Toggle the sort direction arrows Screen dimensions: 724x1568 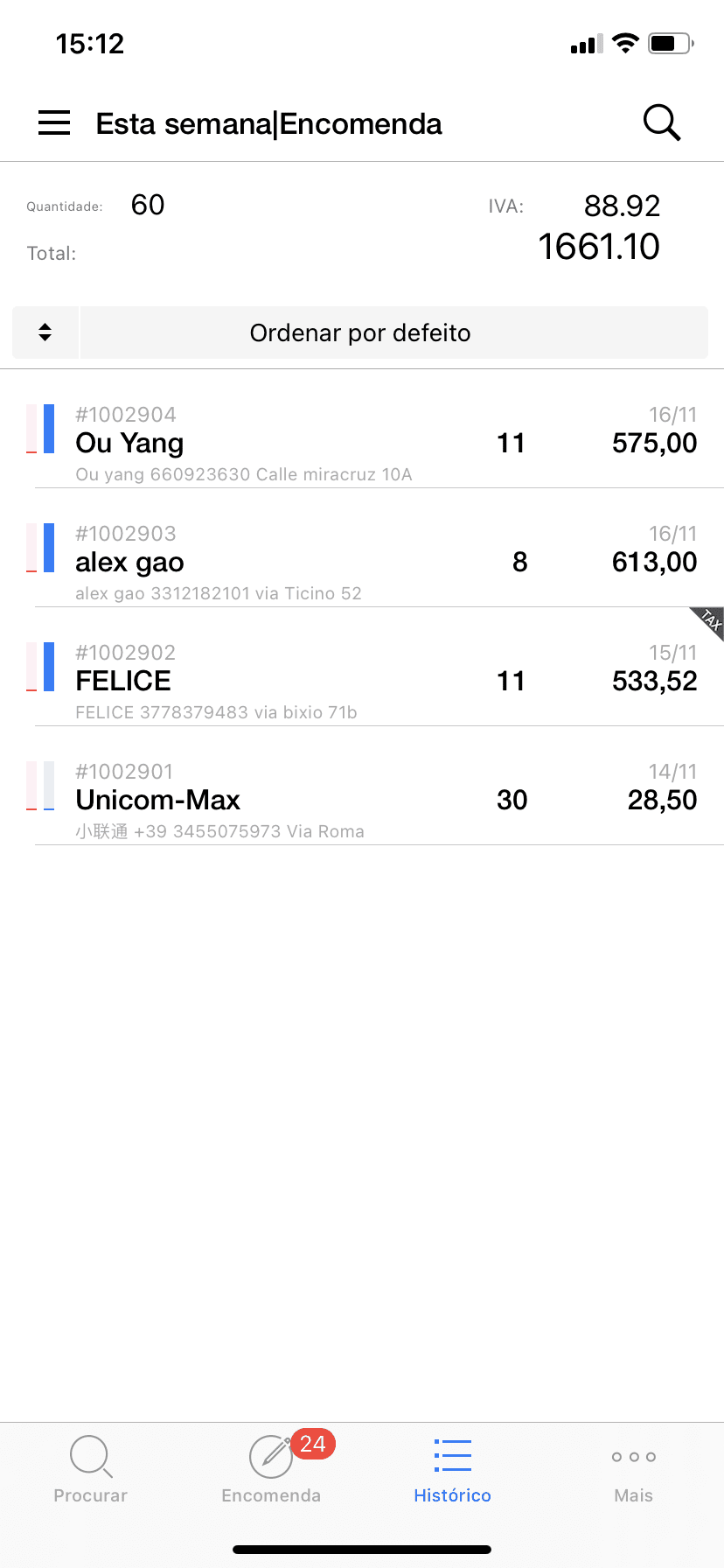[45, 332]
